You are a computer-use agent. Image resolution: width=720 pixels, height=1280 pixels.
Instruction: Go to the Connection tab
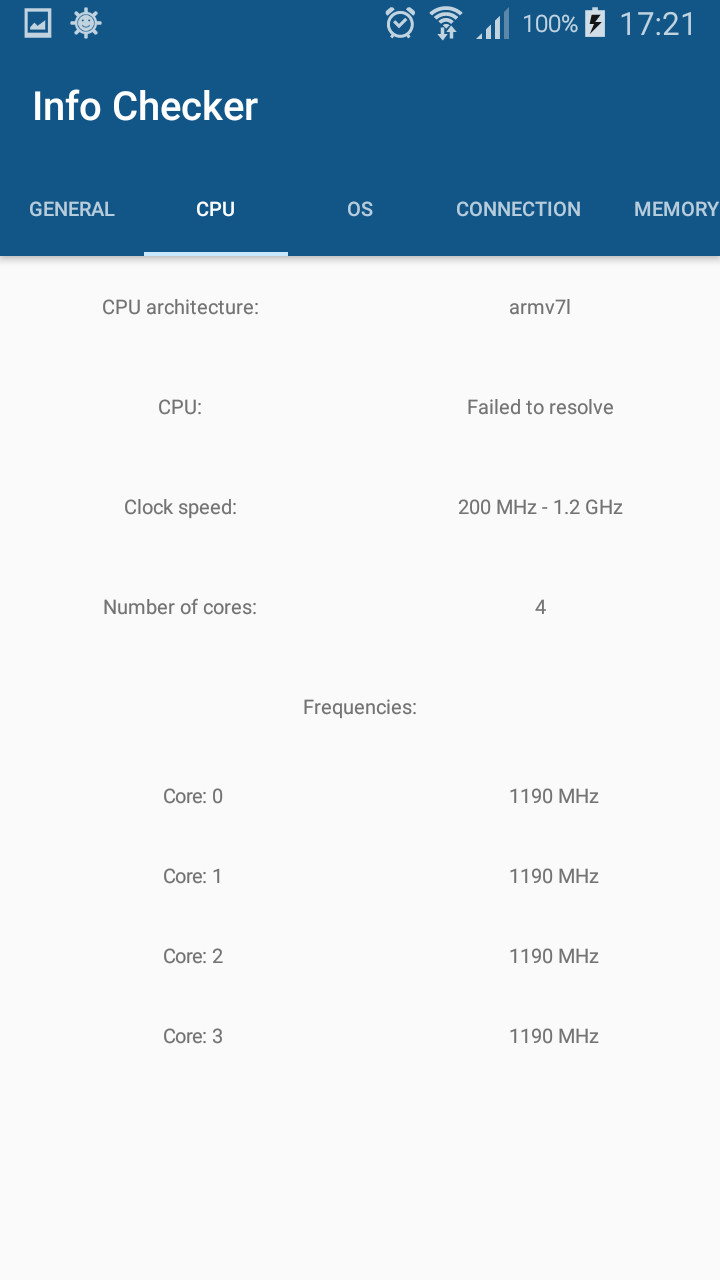coord(518,209)
